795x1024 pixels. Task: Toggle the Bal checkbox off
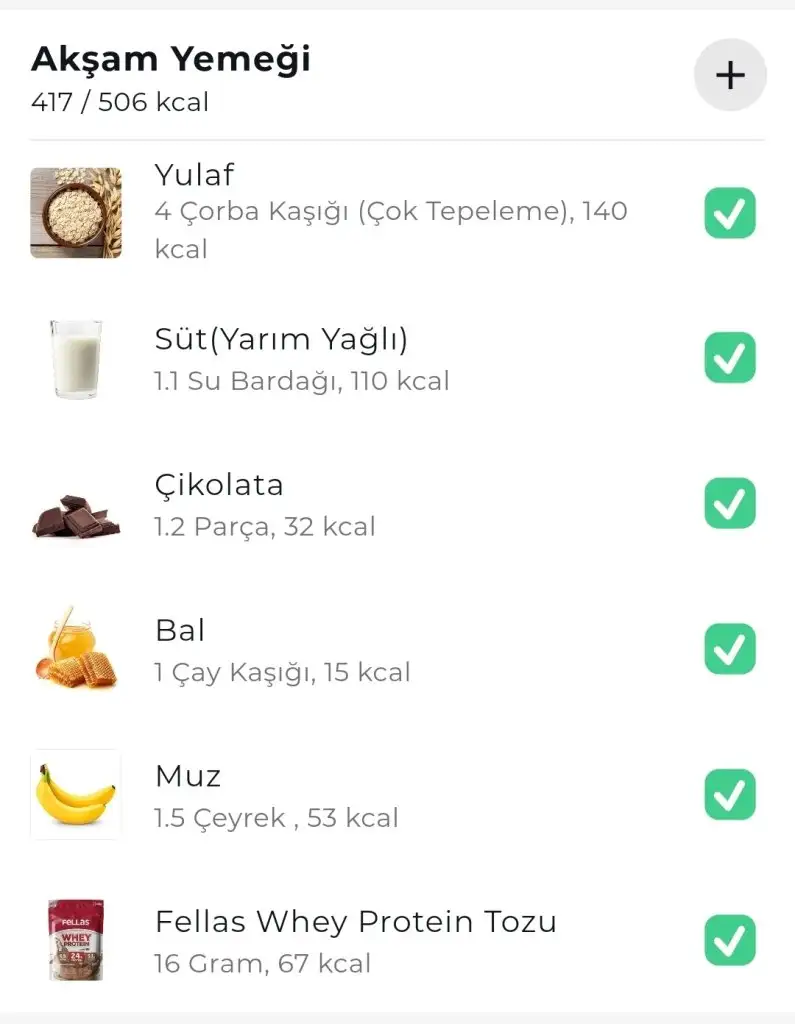730,649
